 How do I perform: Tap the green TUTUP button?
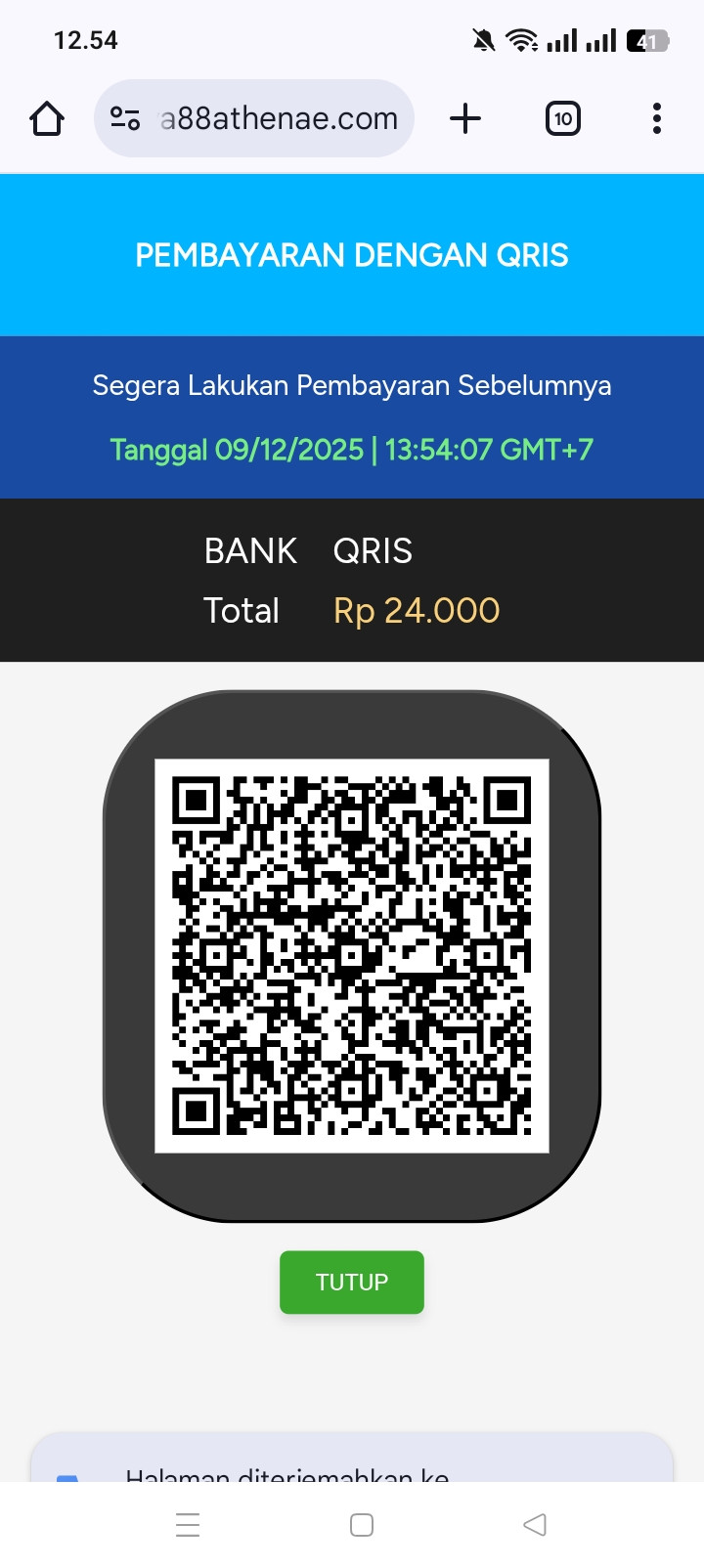tap(352, 1282)
